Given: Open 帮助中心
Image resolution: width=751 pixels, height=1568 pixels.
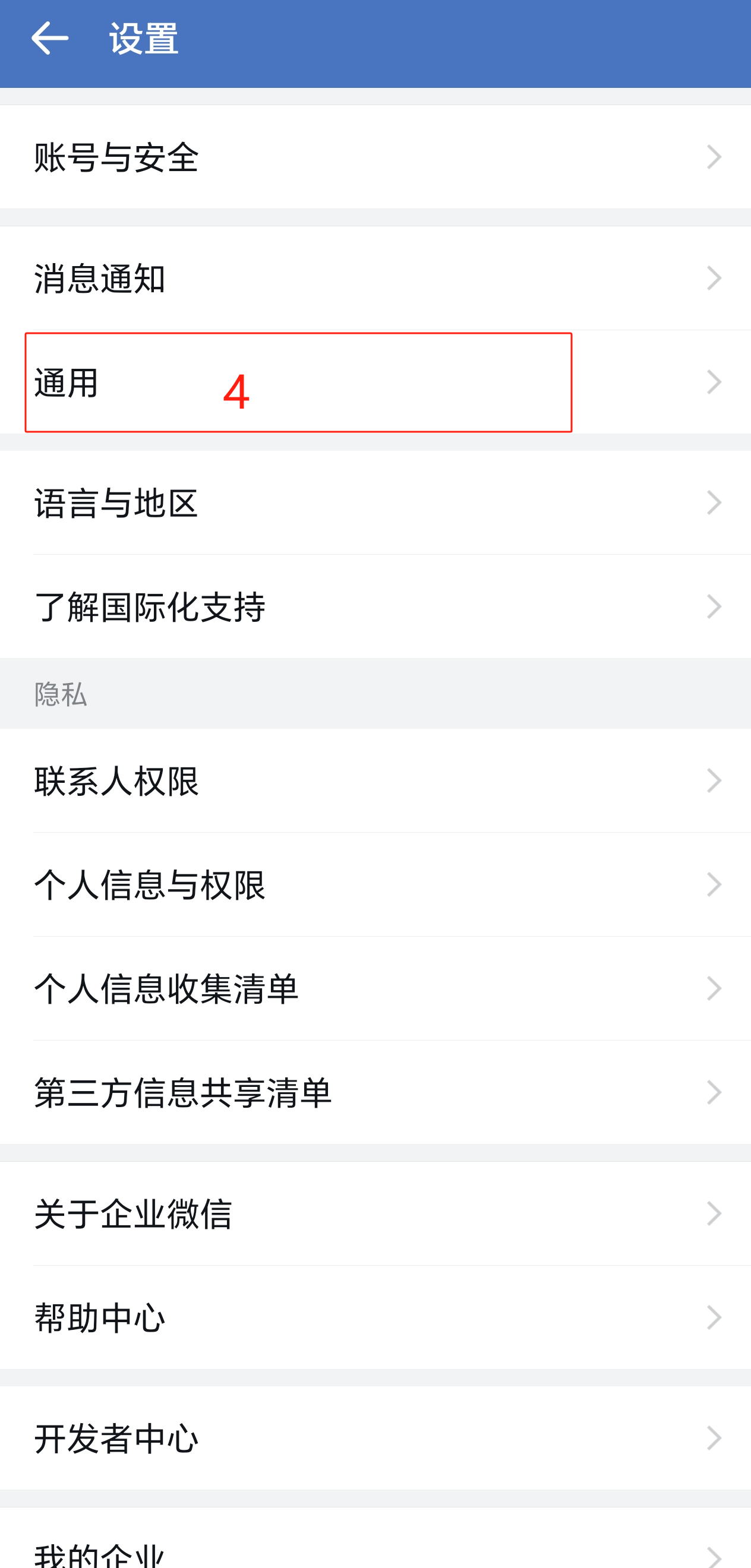Looking at the screenshot, I should (x=375, y=1318).
